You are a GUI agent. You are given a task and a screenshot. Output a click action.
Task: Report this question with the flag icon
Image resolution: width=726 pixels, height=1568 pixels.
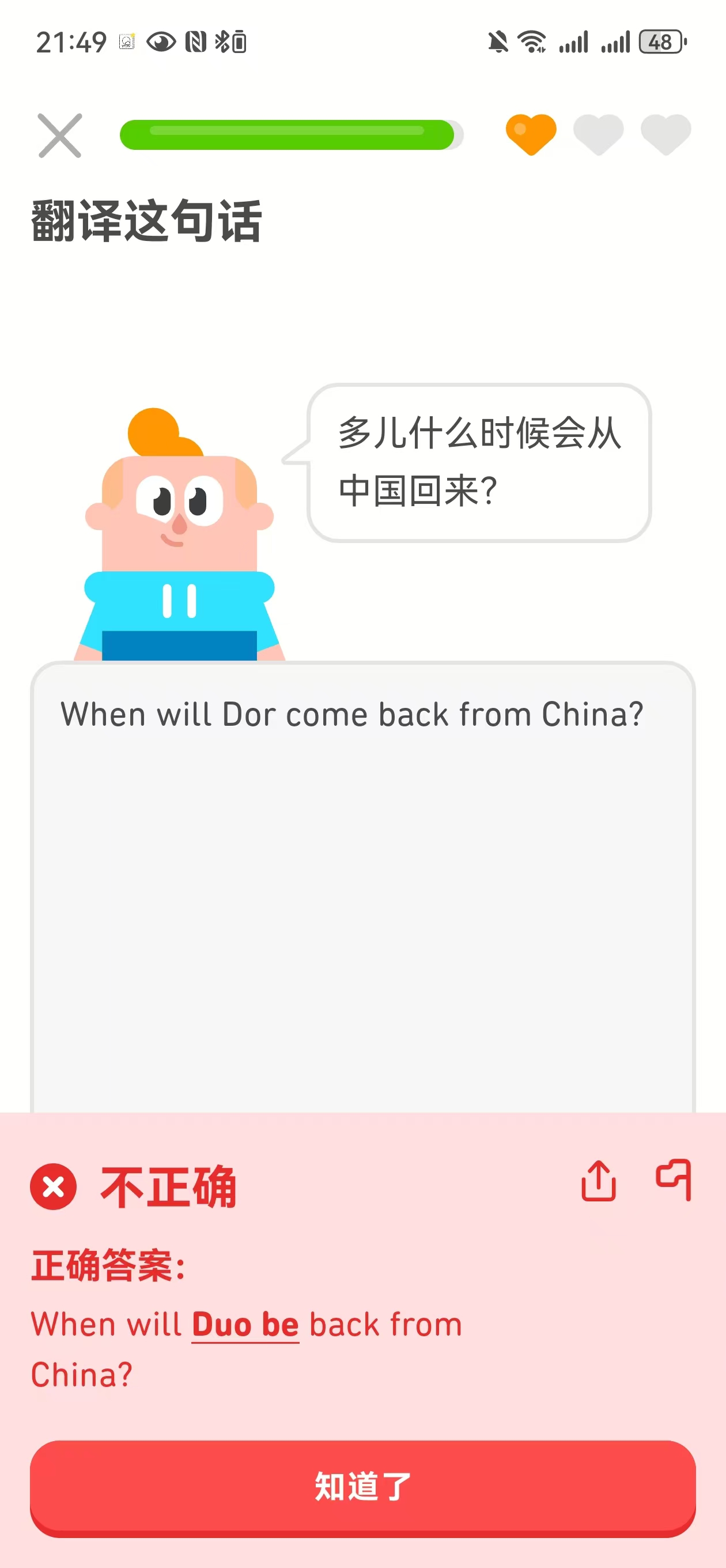point(673,1179)
